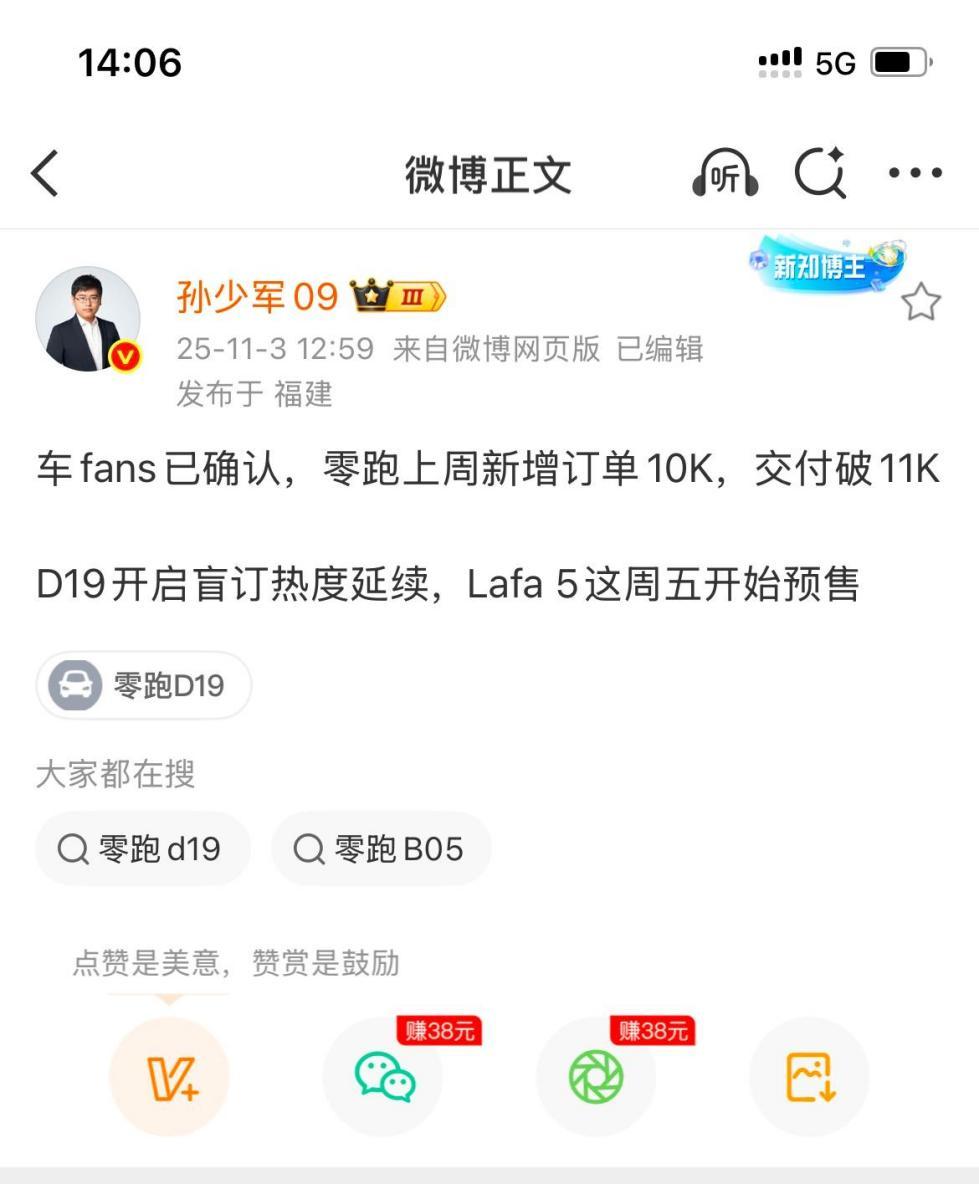The image size is (979, 1184).
Task: Click the refresh/share icon in the top bar
Action: [818, 174]
